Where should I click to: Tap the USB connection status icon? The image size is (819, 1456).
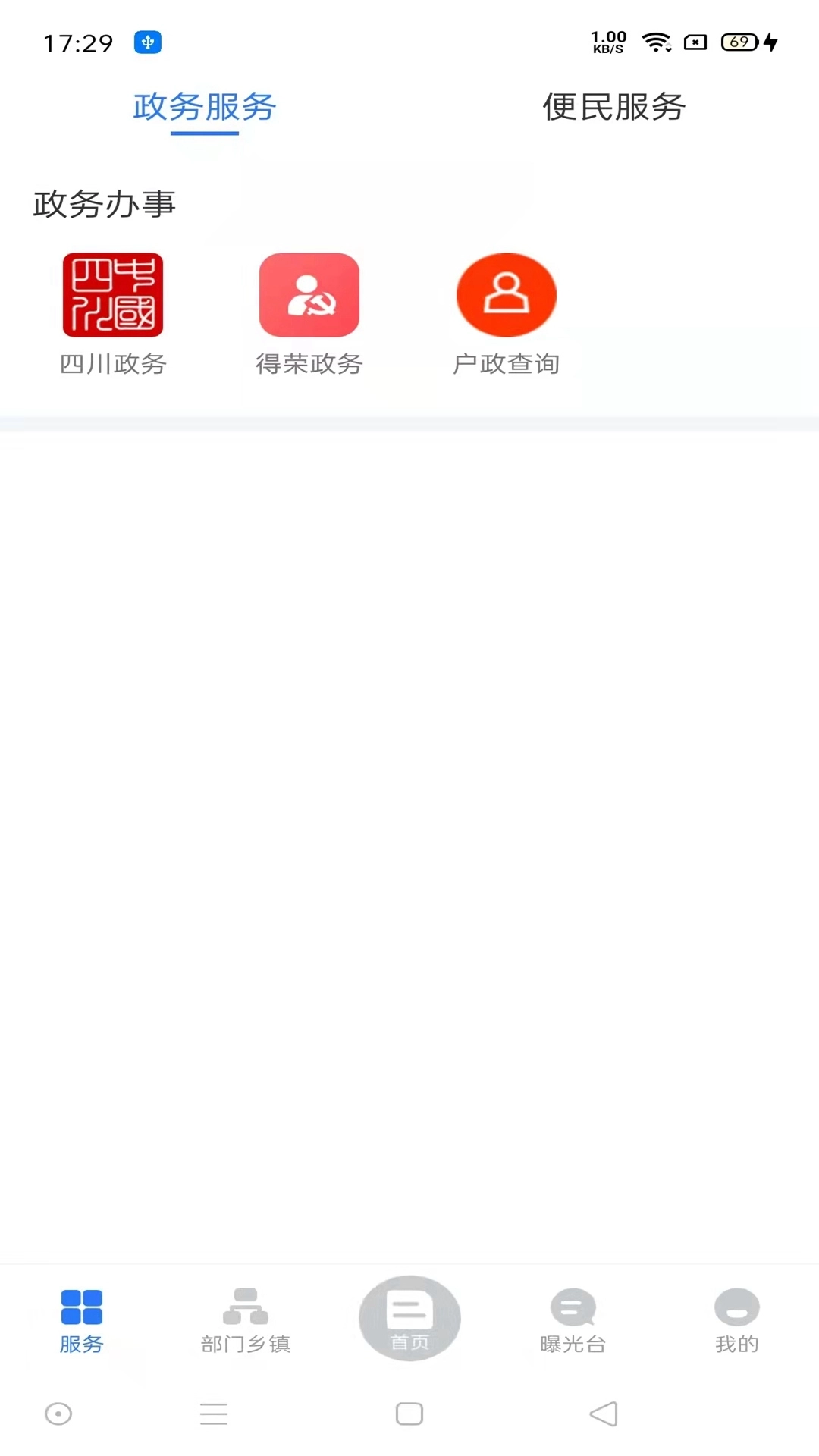pos(149,43)
